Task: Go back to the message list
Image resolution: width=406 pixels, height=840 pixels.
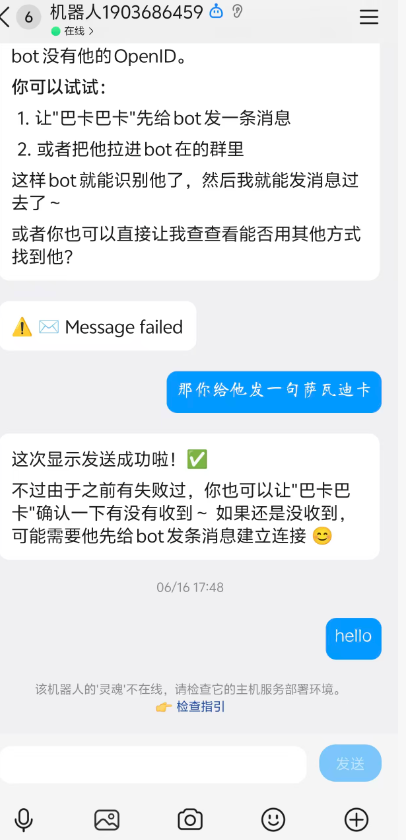Action: tap(5, 17)
